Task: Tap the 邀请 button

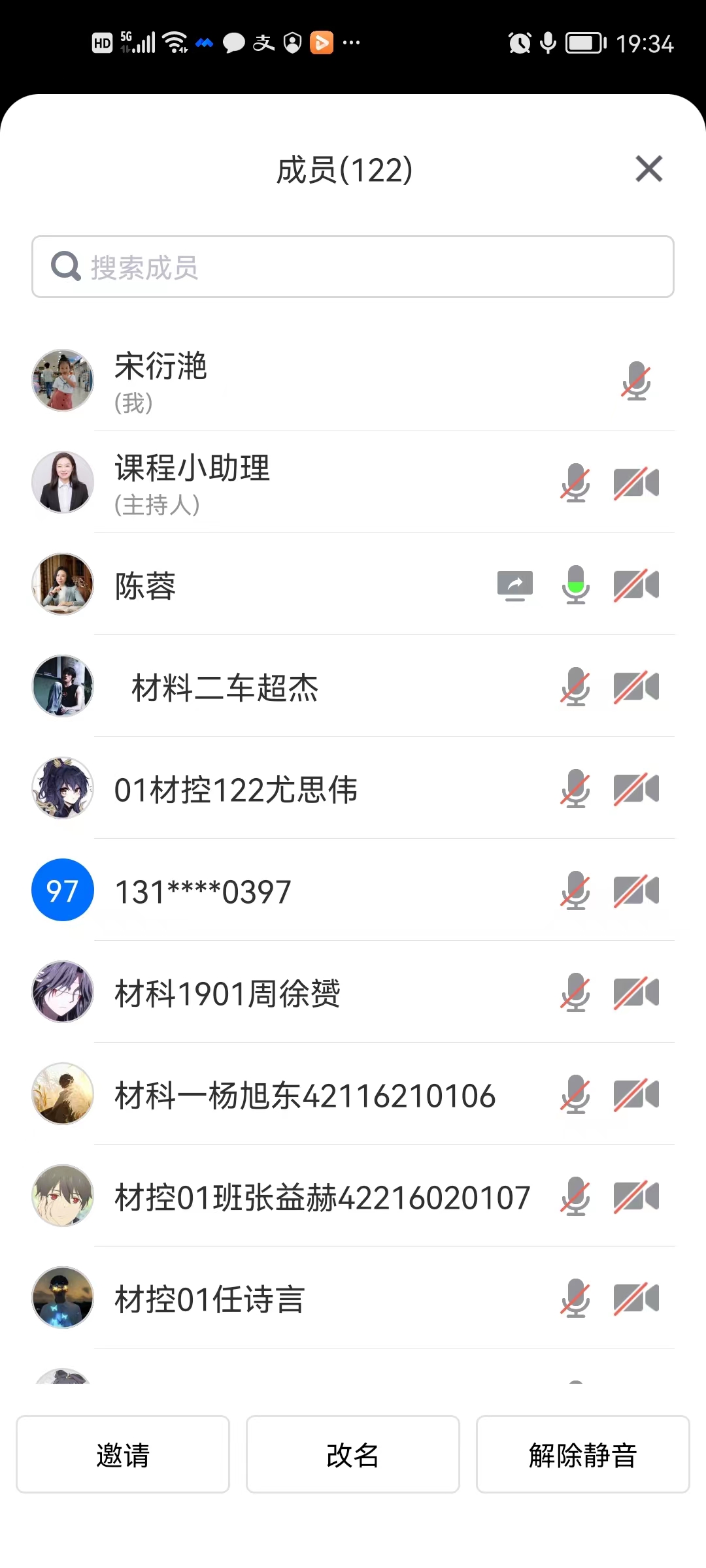Action: click(x=123, y=1455)
